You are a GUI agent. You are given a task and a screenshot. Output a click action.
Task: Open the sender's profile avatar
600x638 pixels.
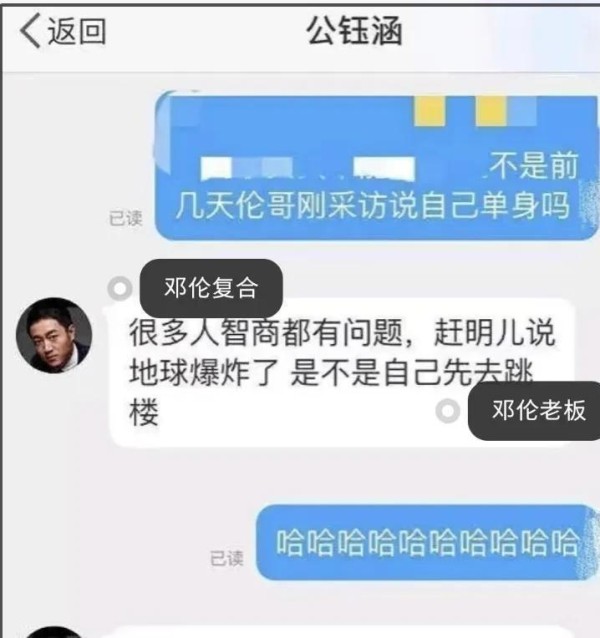pyautogui.click(x=54, y=335)
